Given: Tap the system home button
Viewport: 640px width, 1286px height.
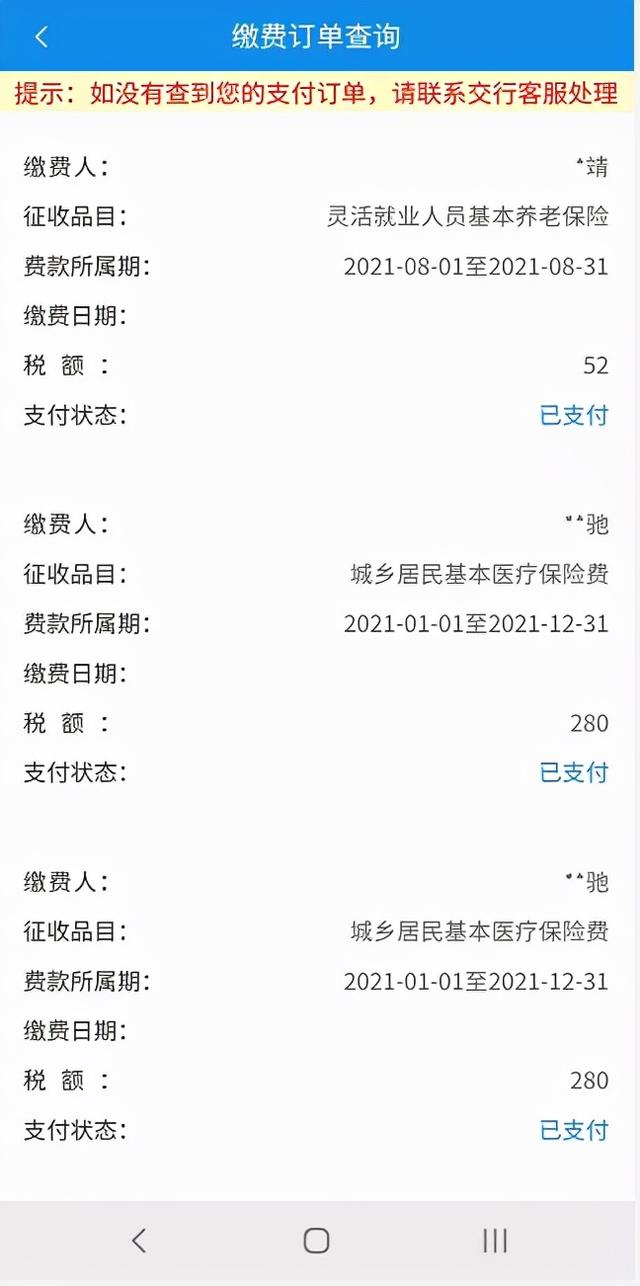Looking at the screenshot, I should click(317, 1241).
